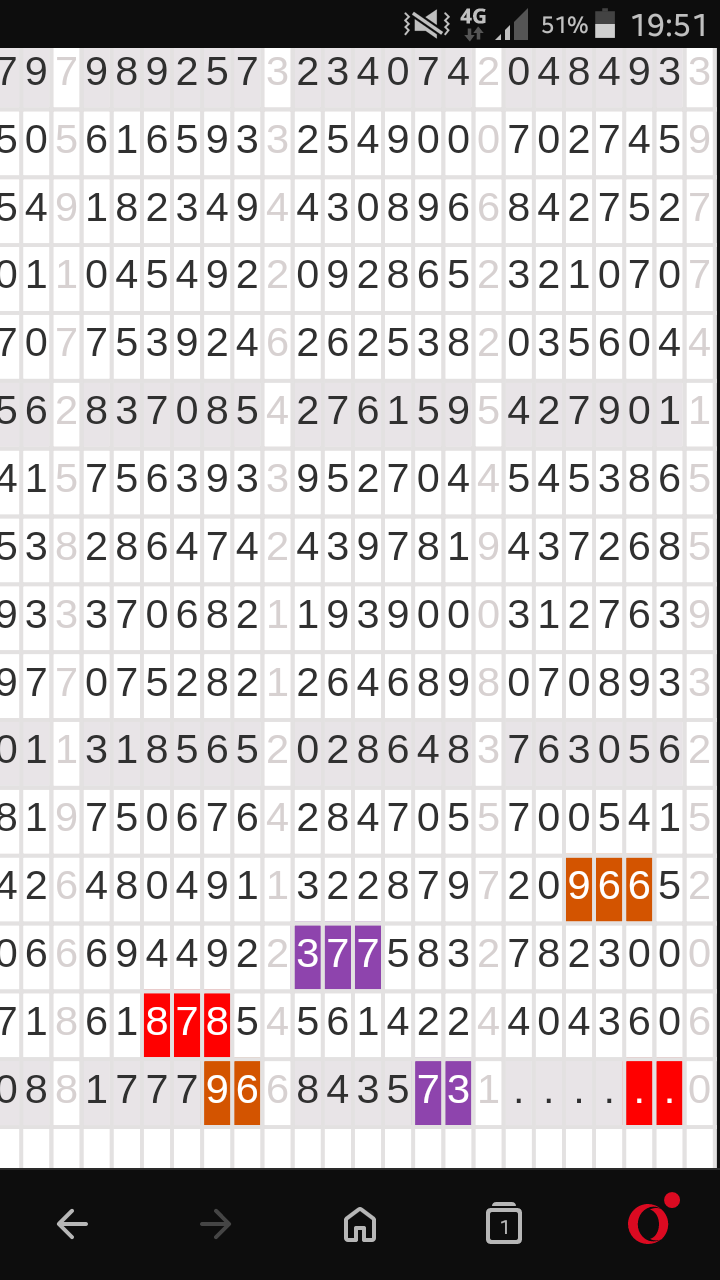Tap the forward arrow in browser bar
720x1280 pixels.
[x=216, y=1224]
